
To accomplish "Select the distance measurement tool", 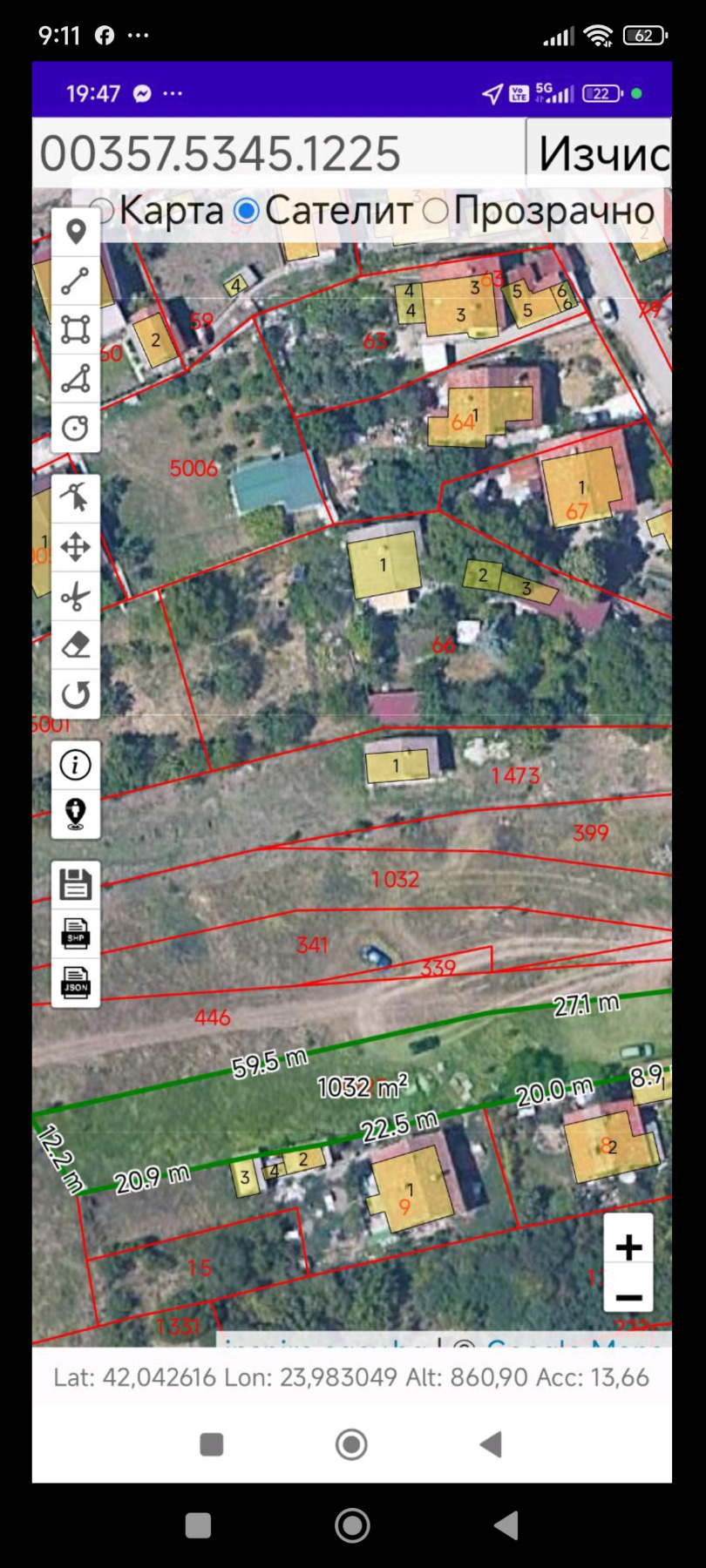I will 76,280.
